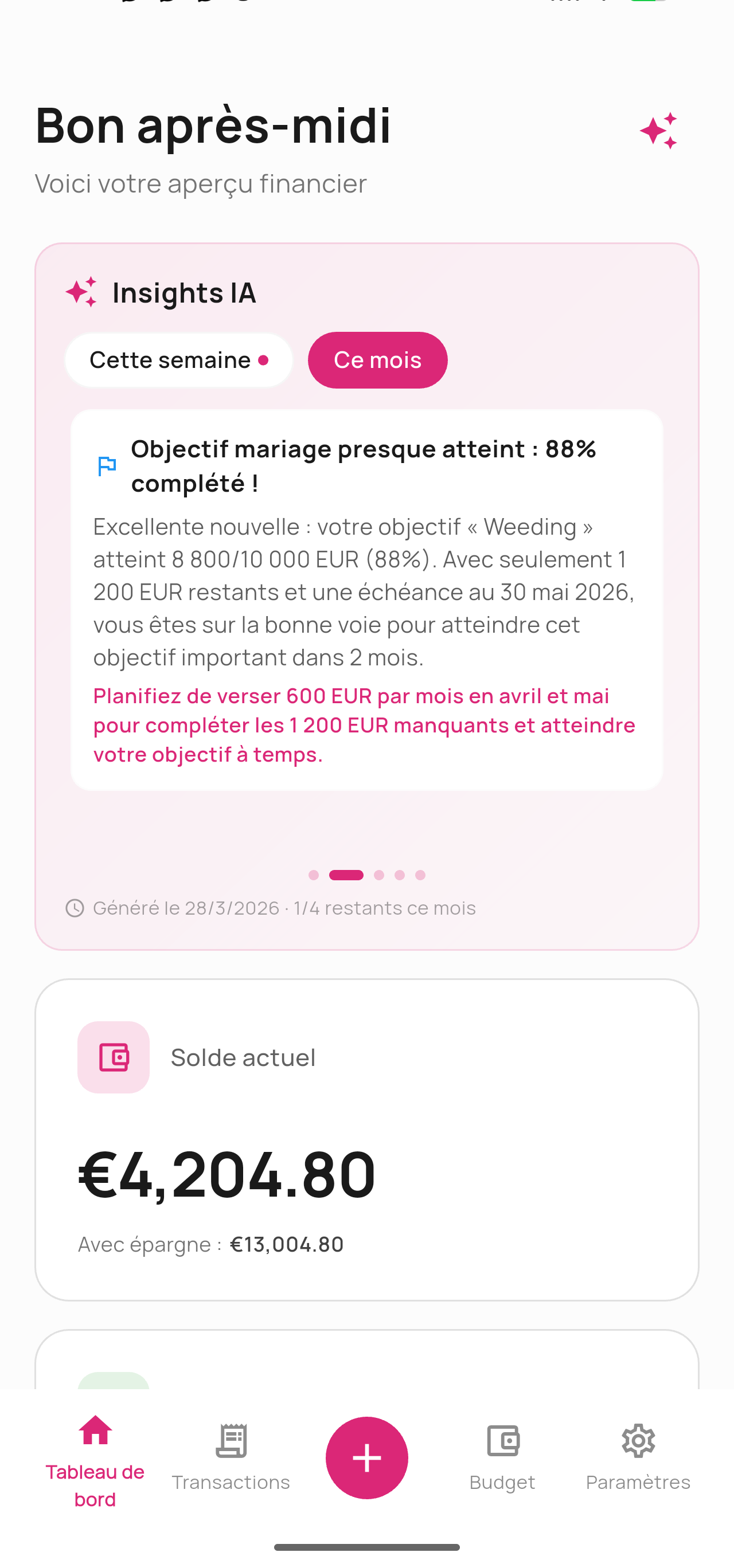
Task: Open the Objectif mariage insight card
Action: (x=366, y=599)
